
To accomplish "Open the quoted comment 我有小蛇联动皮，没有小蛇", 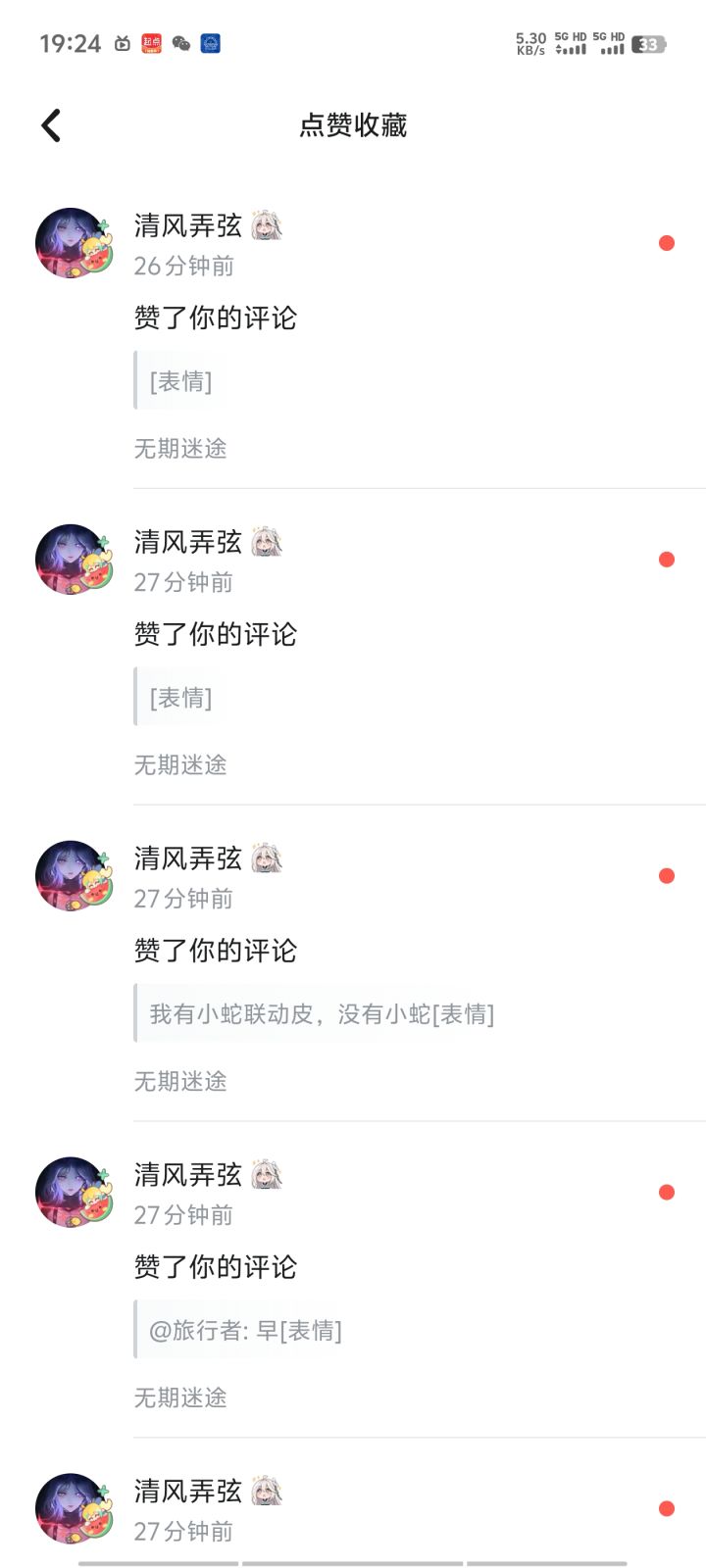I will (x=322, y=1014).
